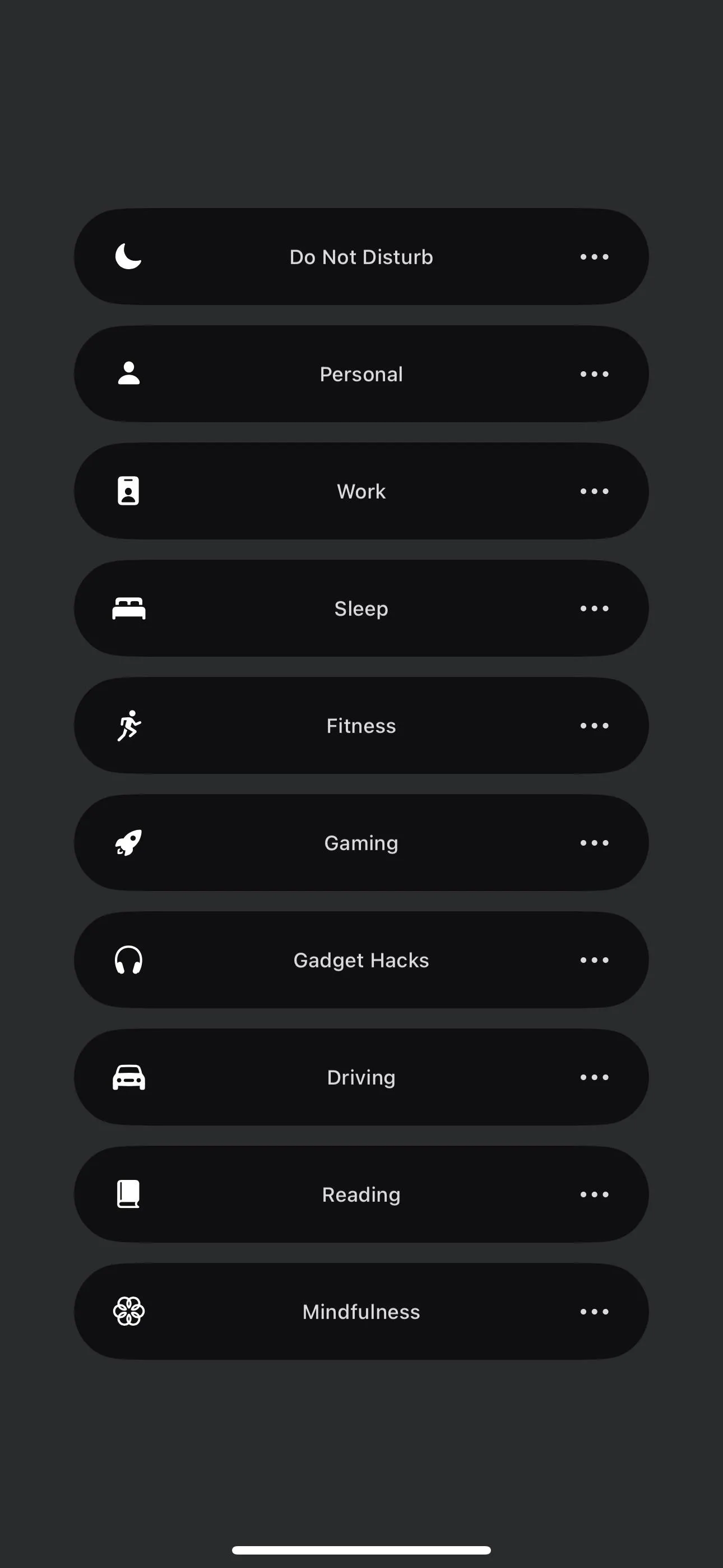Show options for the Driving focus
Screen dimensions: 723x1568
pyautogui.click(x=594, y=1077)
